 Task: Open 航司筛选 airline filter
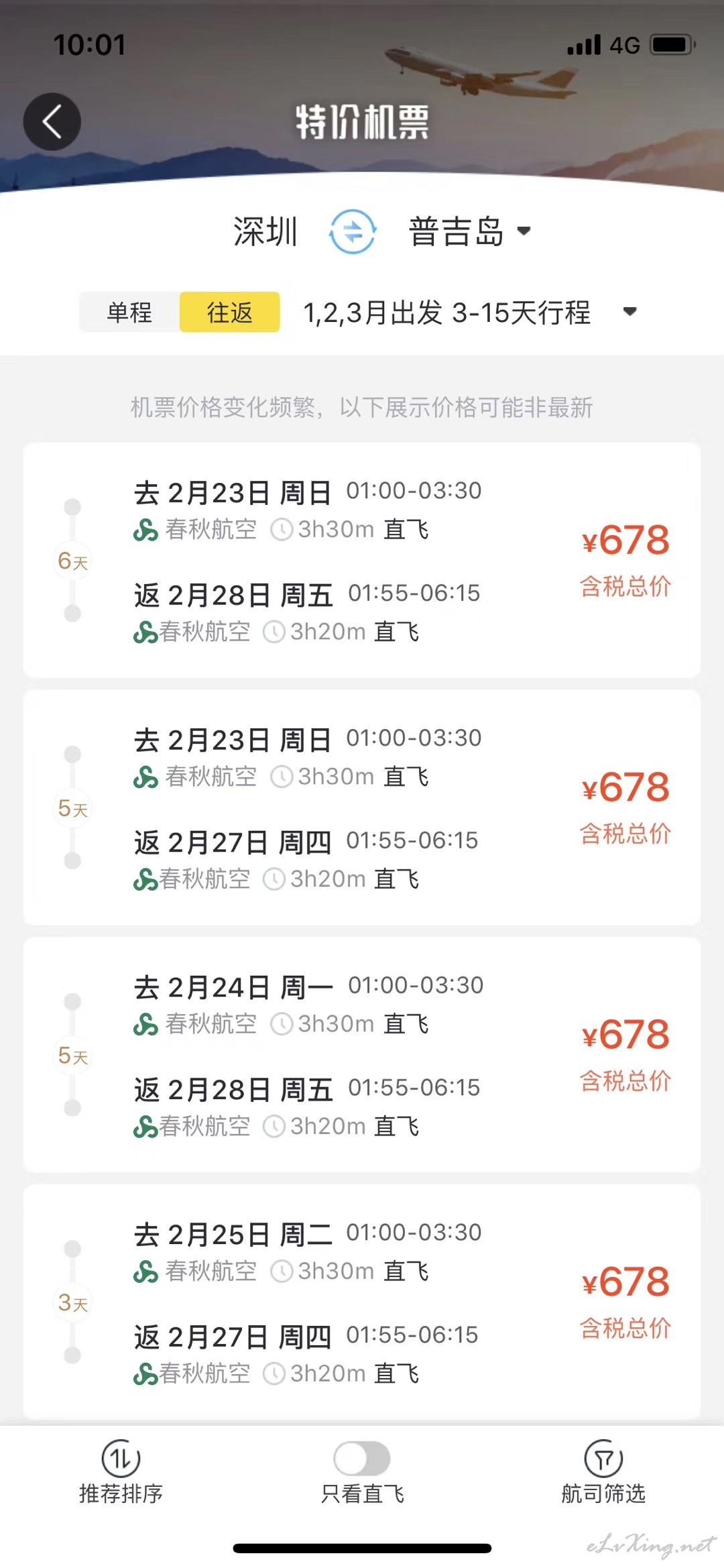[x=603, y=1472]
